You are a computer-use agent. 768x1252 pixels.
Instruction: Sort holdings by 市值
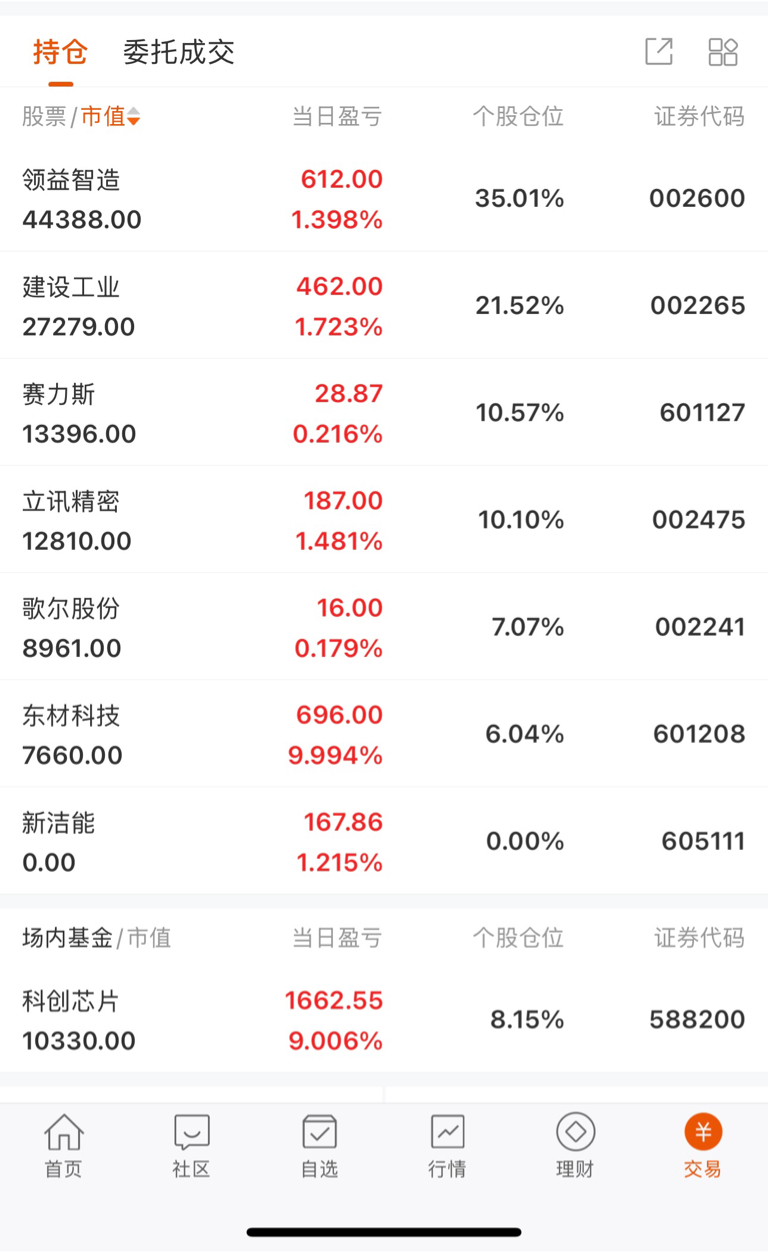[110, 117]
